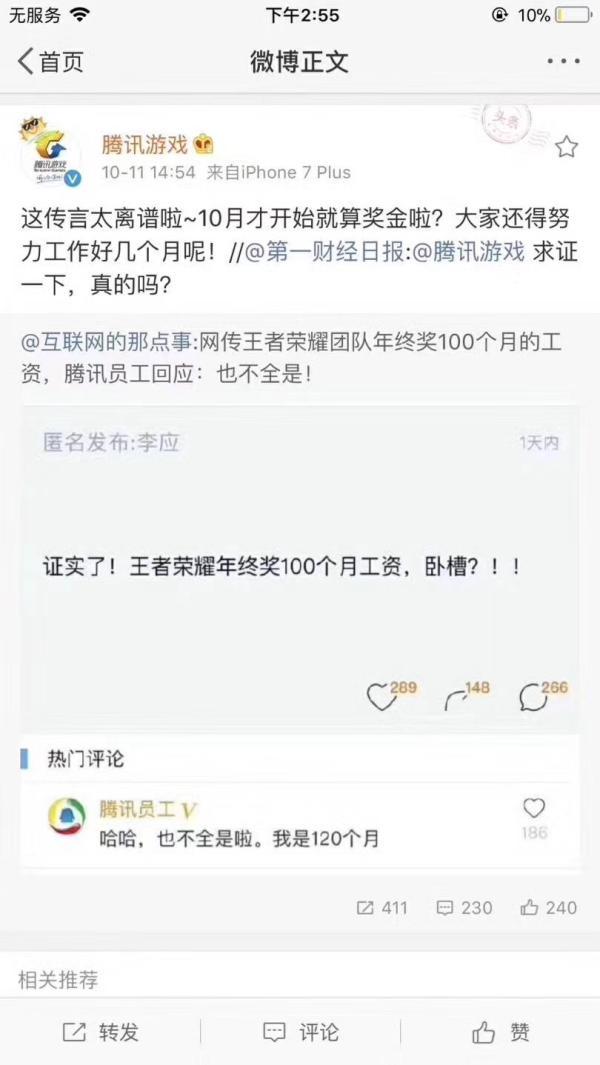The width and height of the screenshot is (600, 1065).
Task: Favorite this post with the star icon
Action: (x=566, y=148)
